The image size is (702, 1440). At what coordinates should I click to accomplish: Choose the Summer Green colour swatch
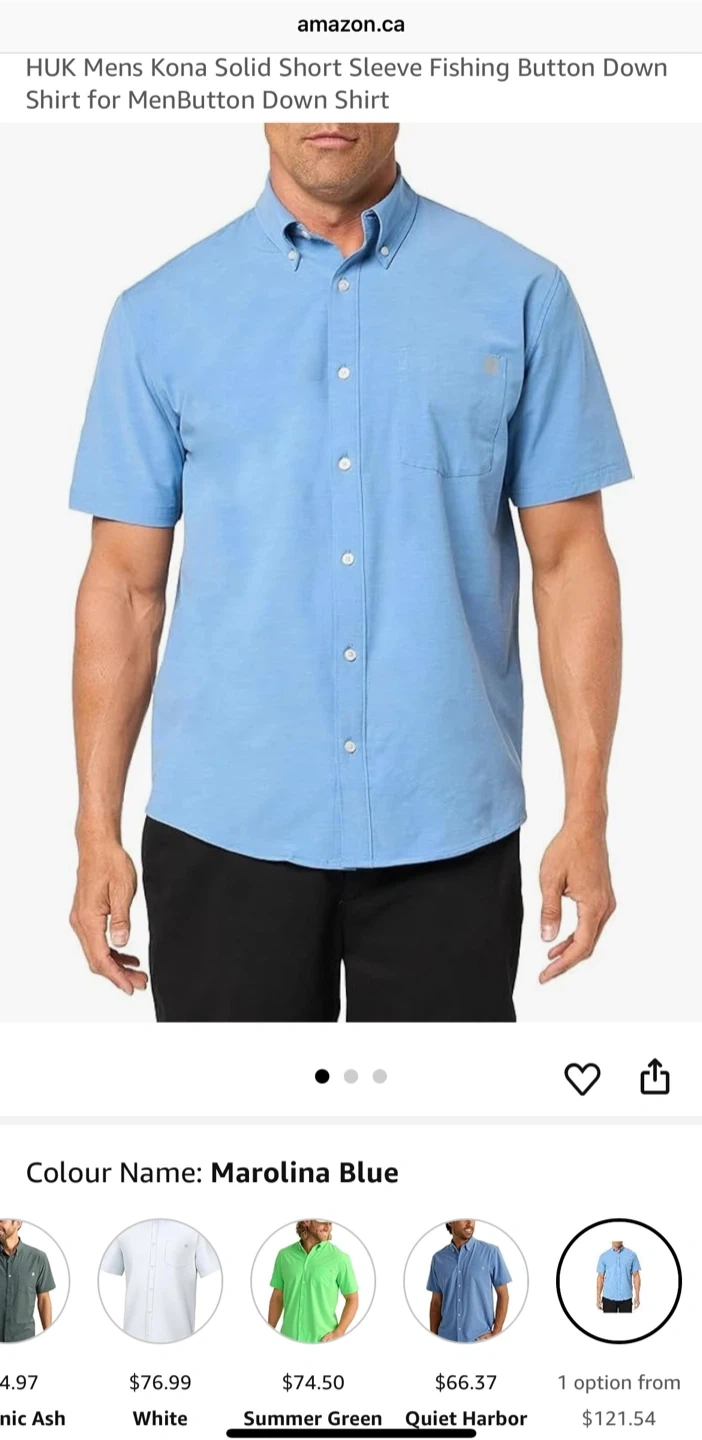[x=313, y=1280]
